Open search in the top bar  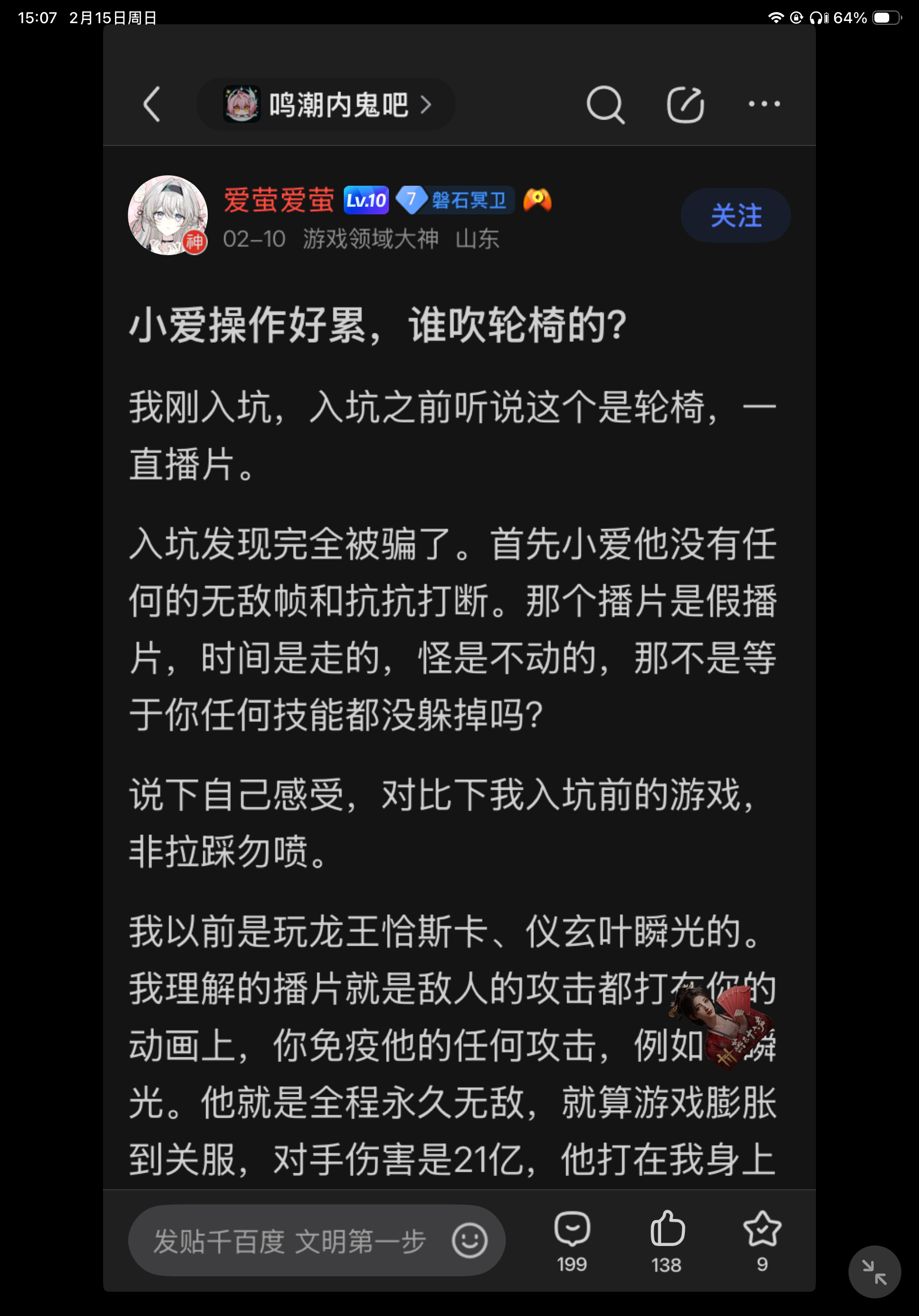tap(605, 105)
